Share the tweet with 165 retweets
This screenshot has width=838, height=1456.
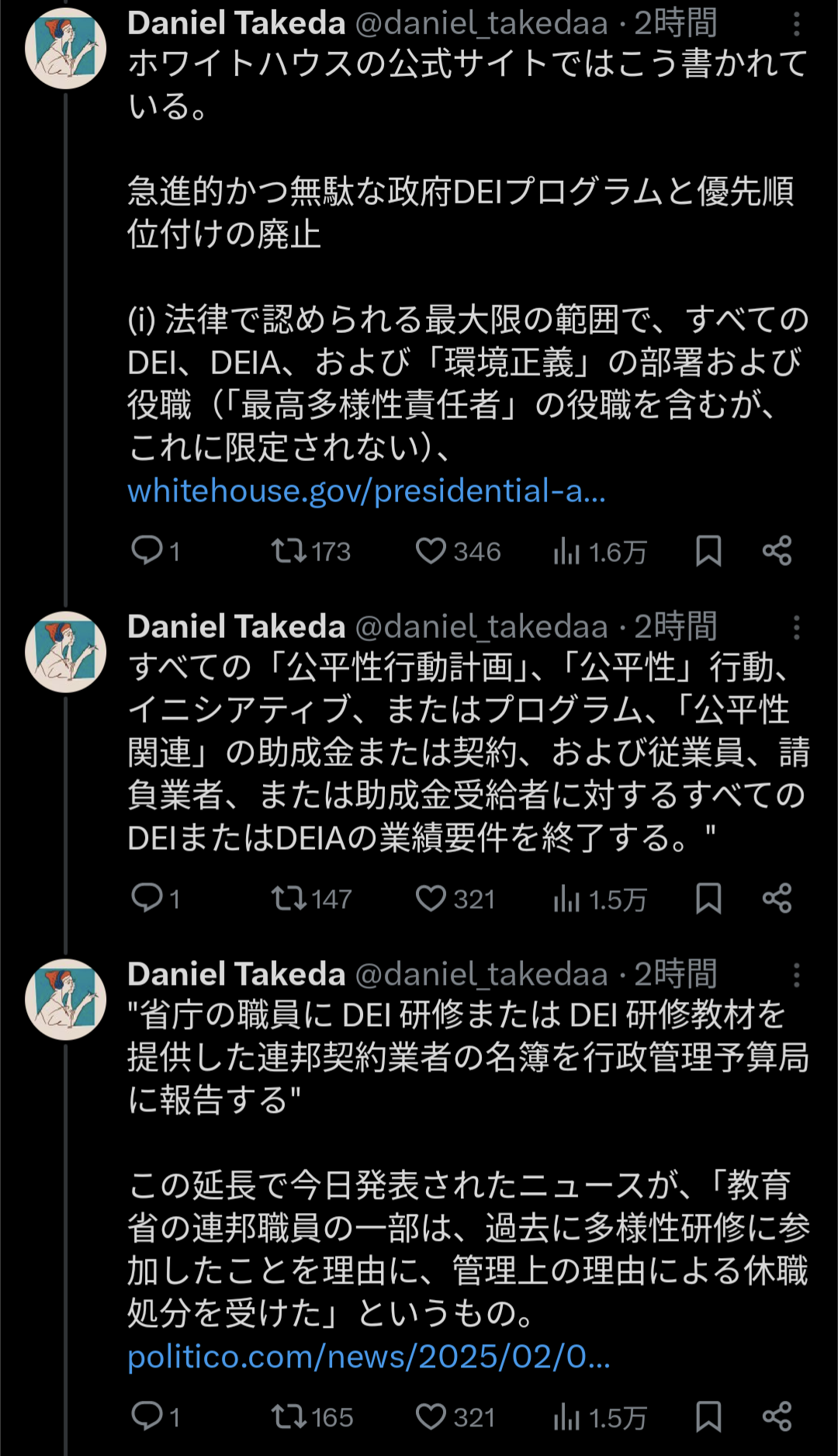pos(777,1416)
